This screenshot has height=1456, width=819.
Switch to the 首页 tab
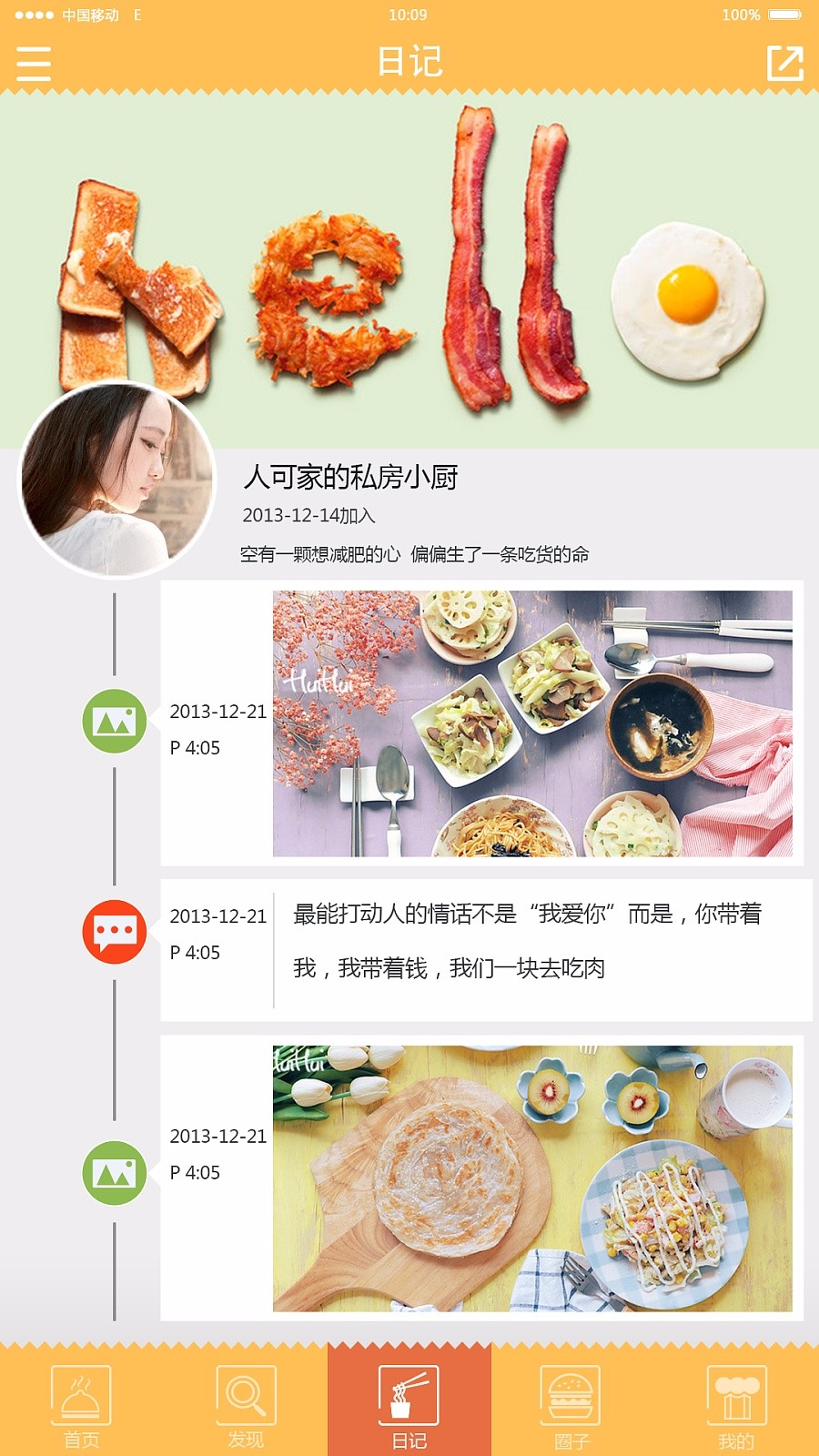(81, 1406)
